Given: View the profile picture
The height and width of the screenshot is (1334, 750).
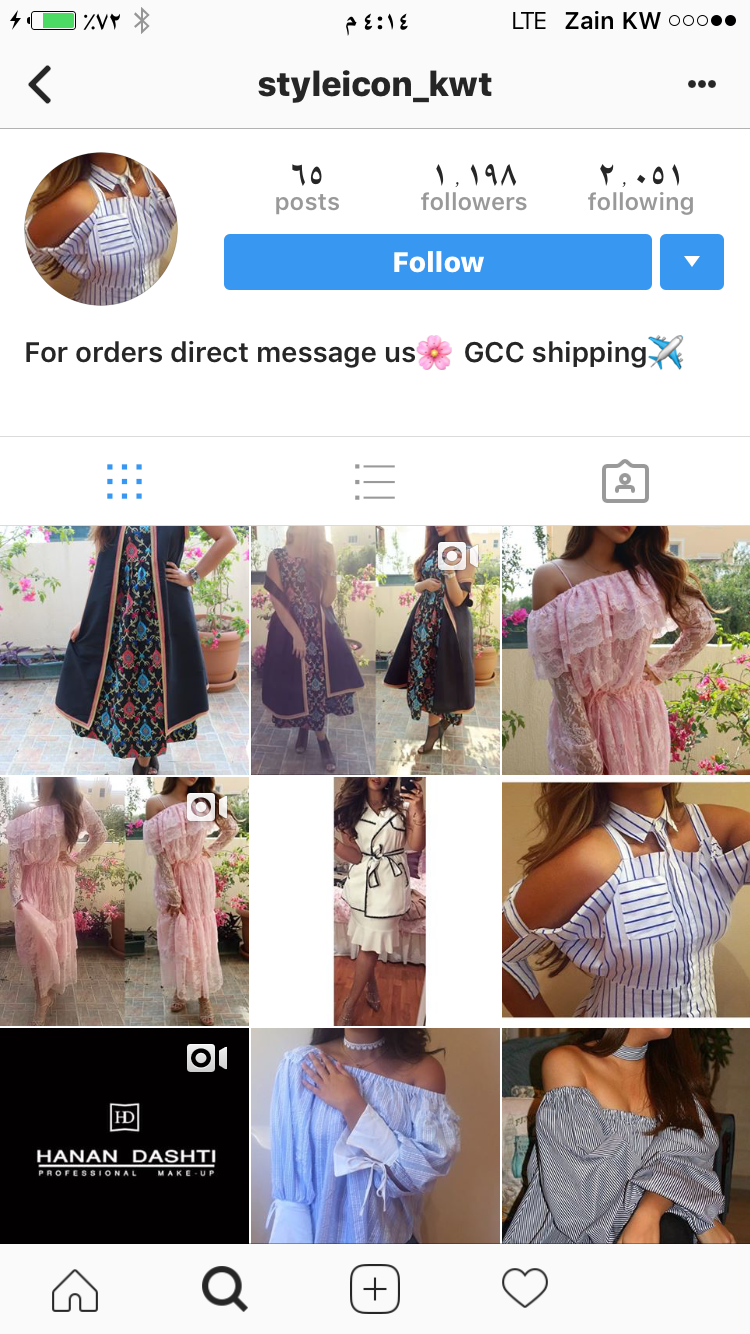Looking at the screenshot, I should pyautogui.click(x=101, y=229).
